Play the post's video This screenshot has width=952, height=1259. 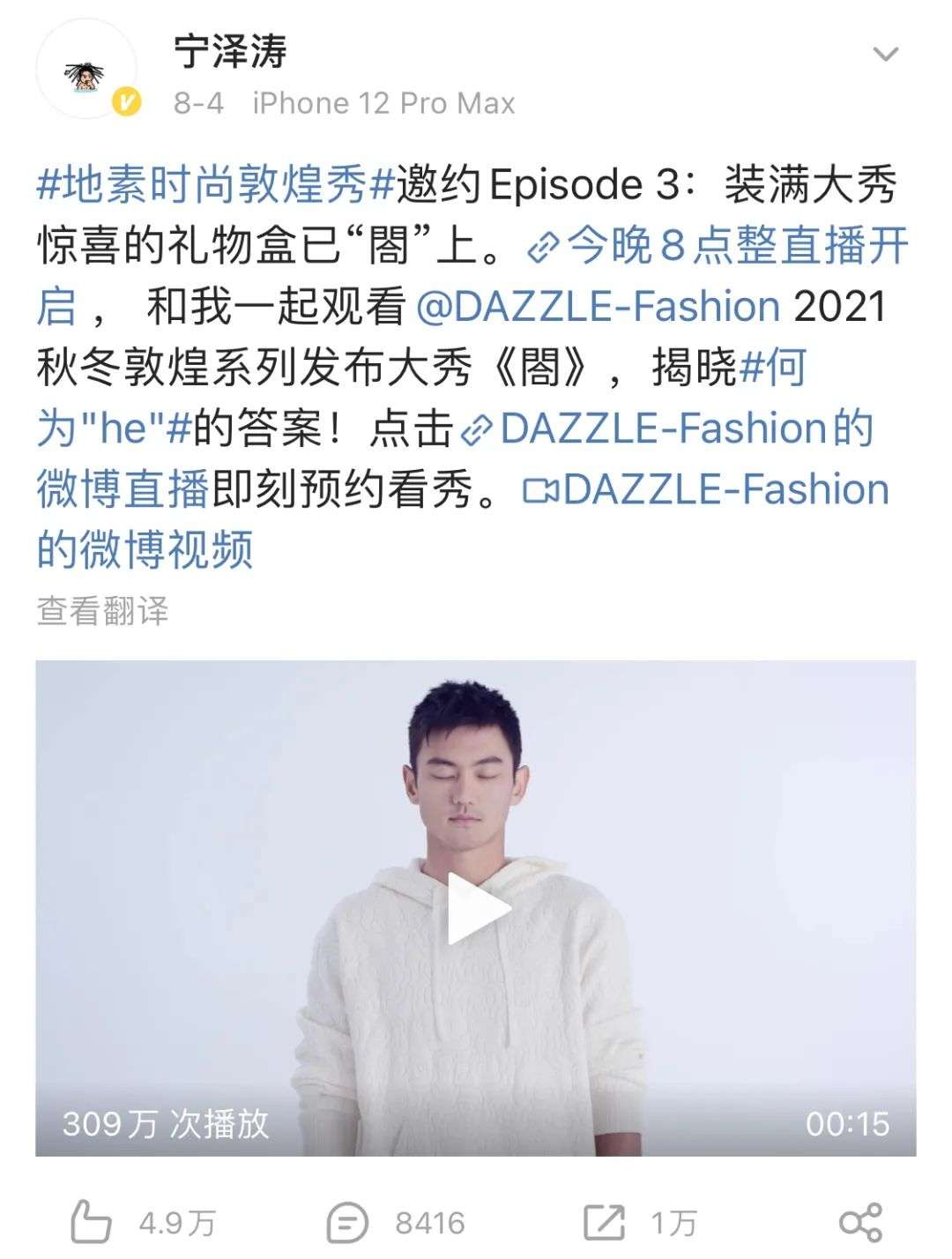coord(476,908)
